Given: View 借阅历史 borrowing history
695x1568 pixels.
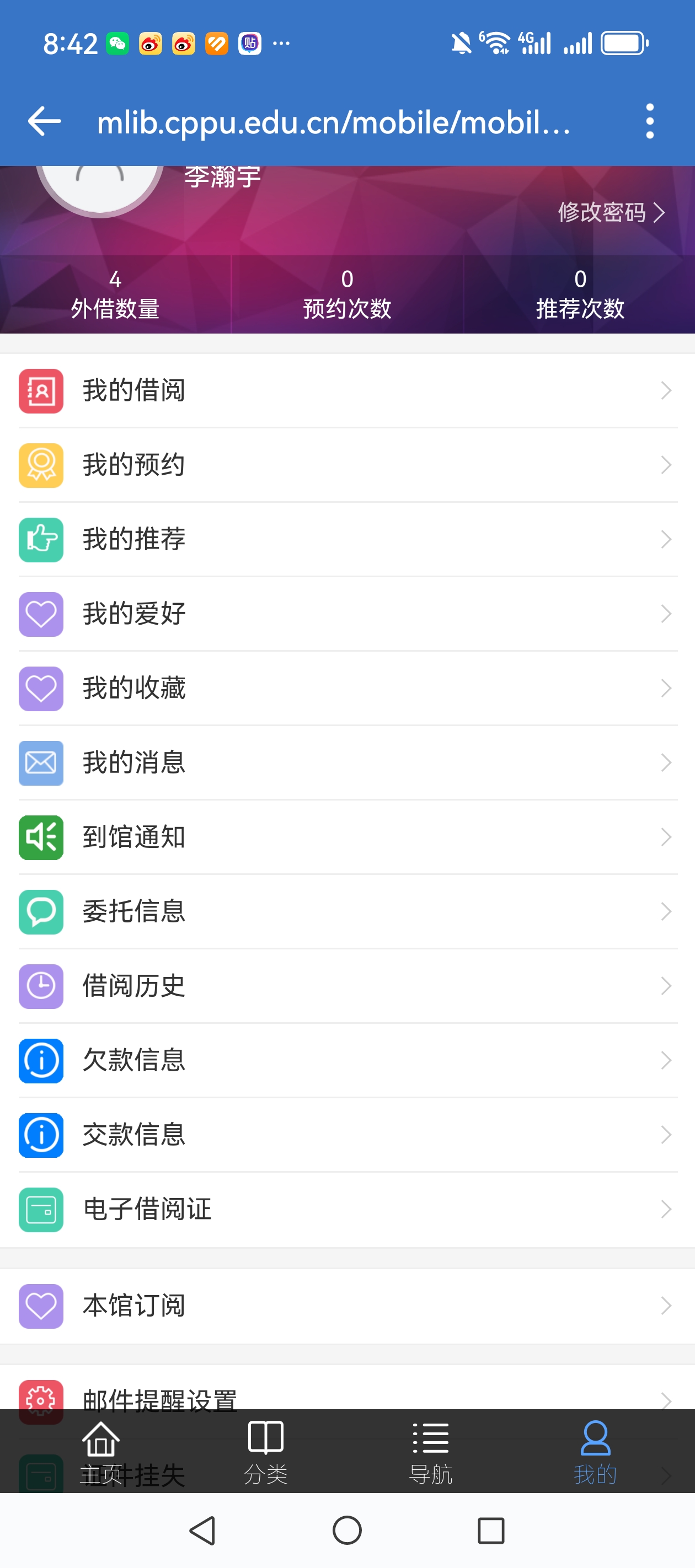Looking at the screenshot, I should [x=347, y=985].
